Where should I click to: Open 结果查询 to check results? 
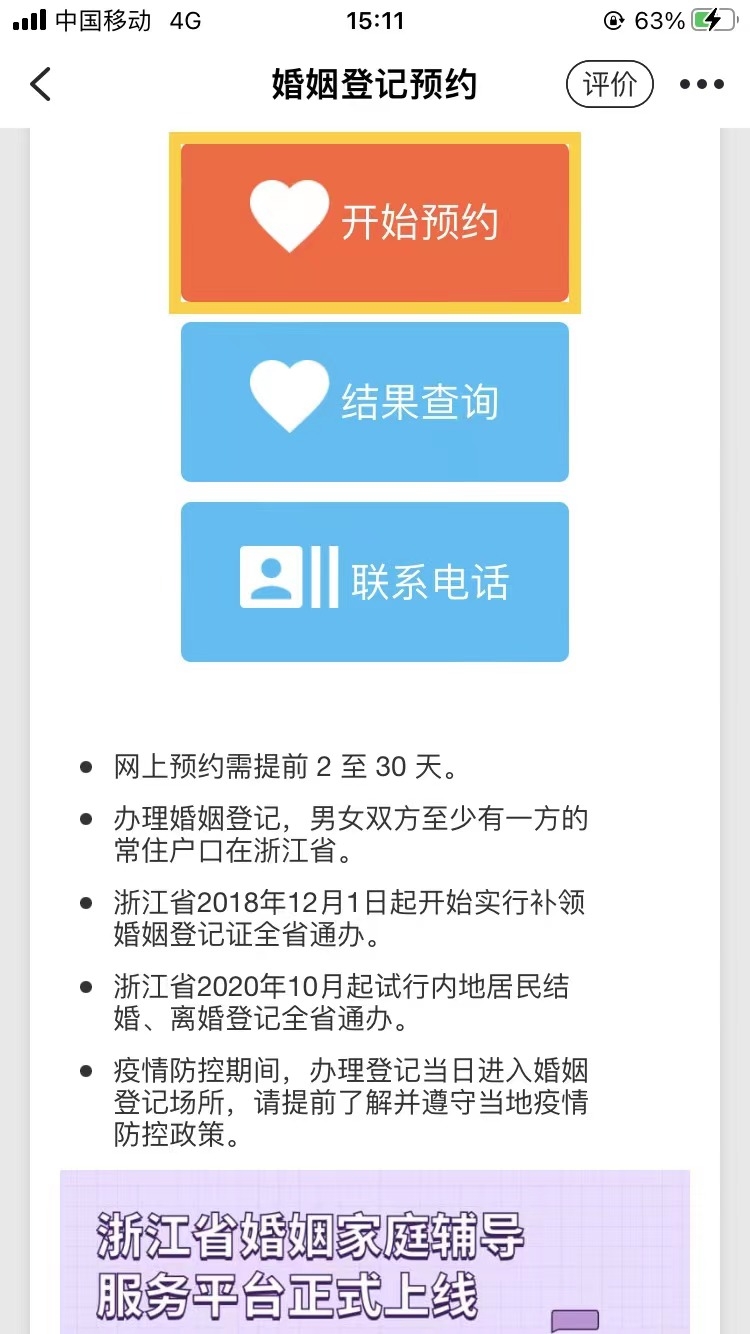point(375,402)
